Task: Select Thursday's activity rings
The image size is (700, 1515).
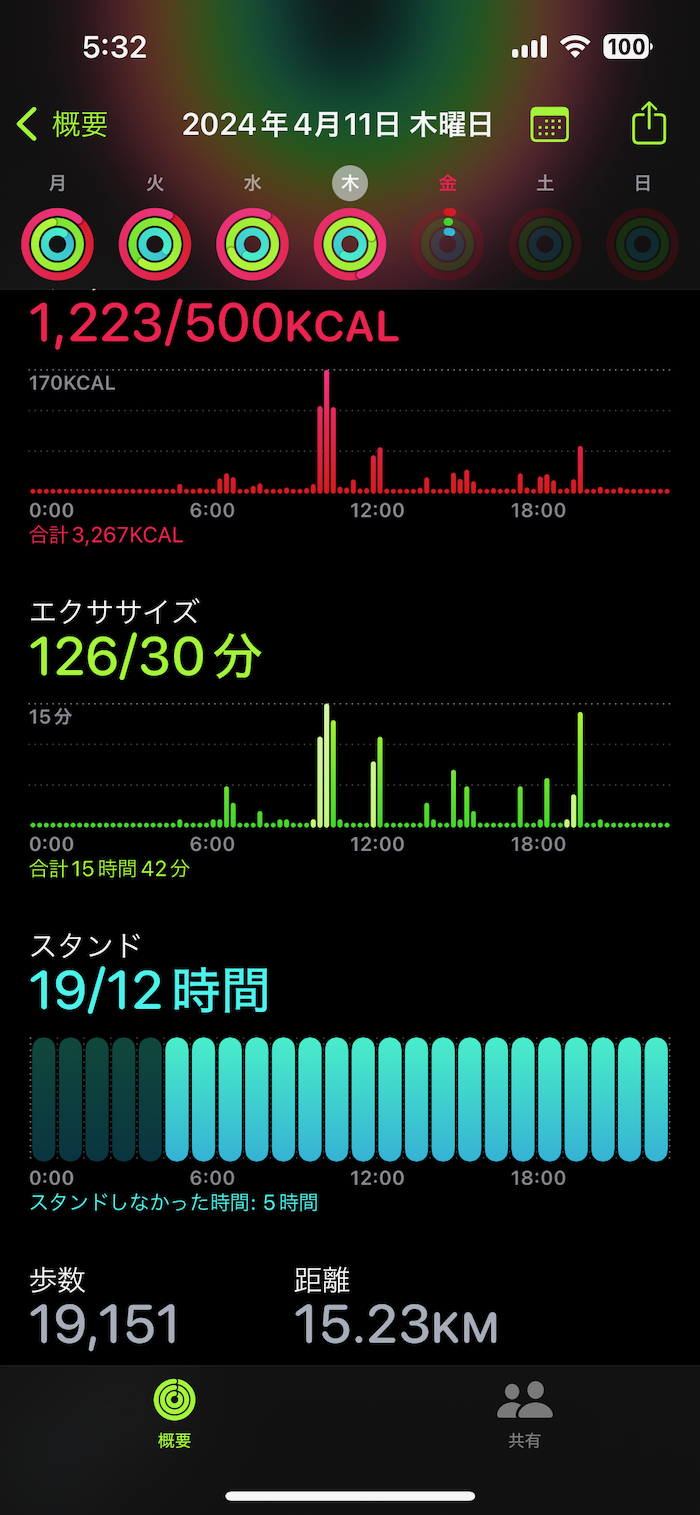Action: tap(350, 243)
